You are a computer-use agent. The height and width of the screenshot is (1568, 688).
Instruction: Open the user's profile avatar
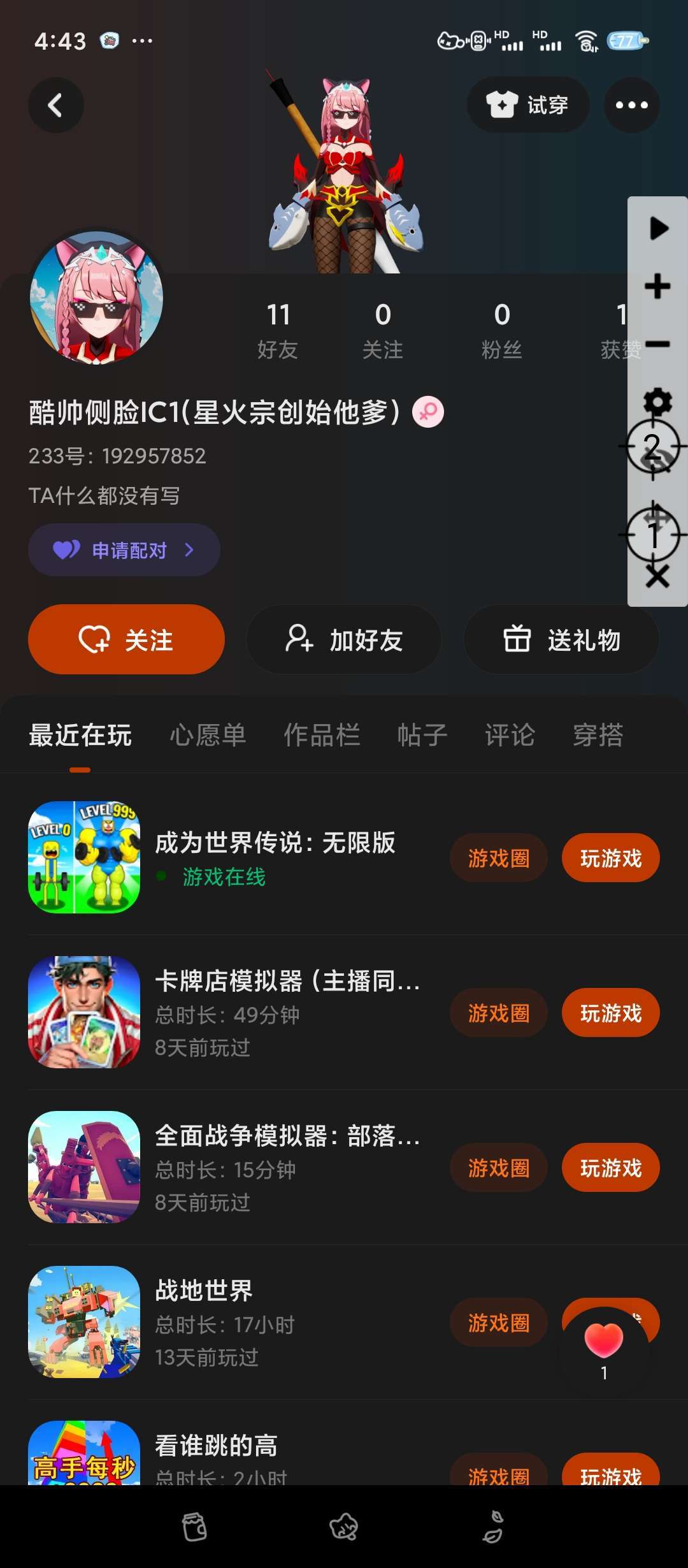96,298
